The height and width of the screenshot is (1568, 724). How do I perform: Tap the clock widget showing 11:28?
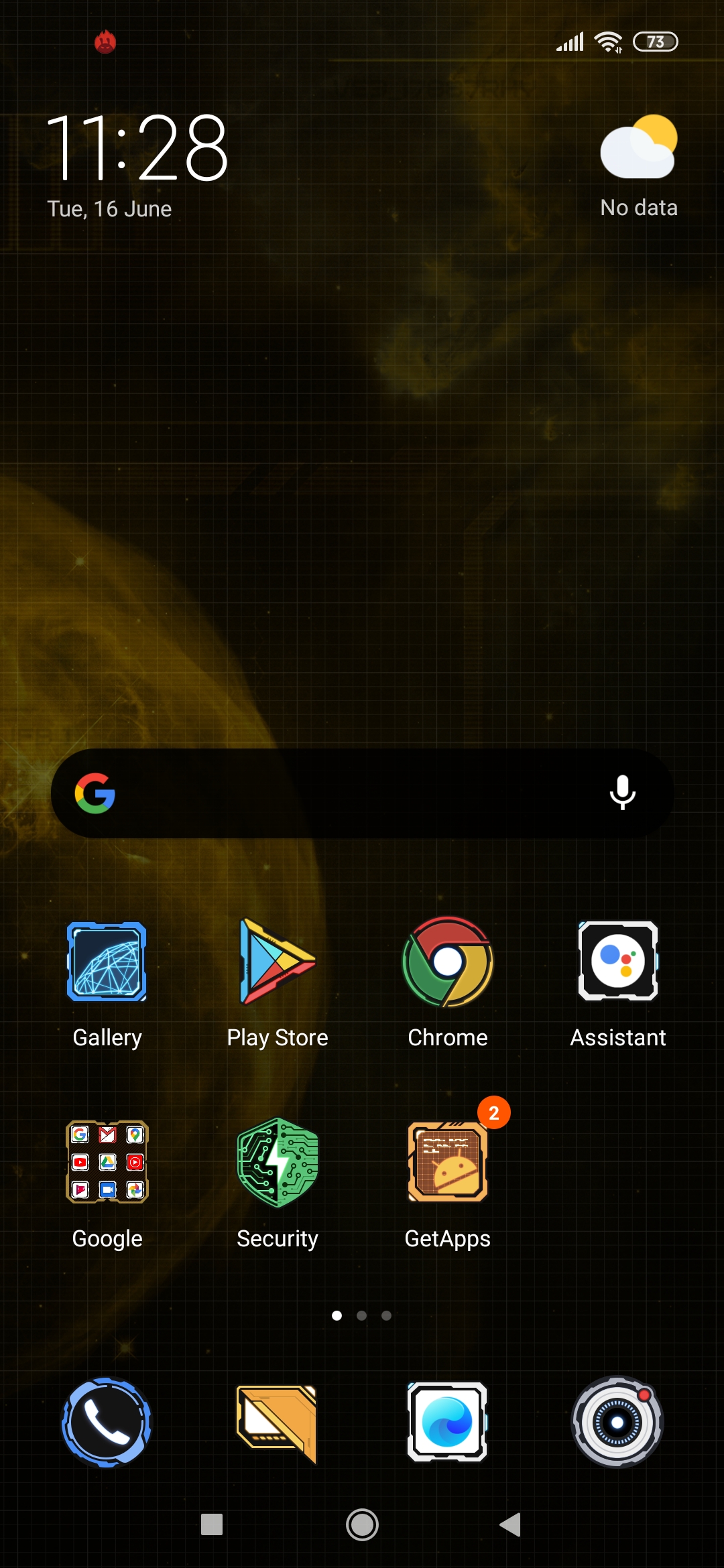click(137, 149)
